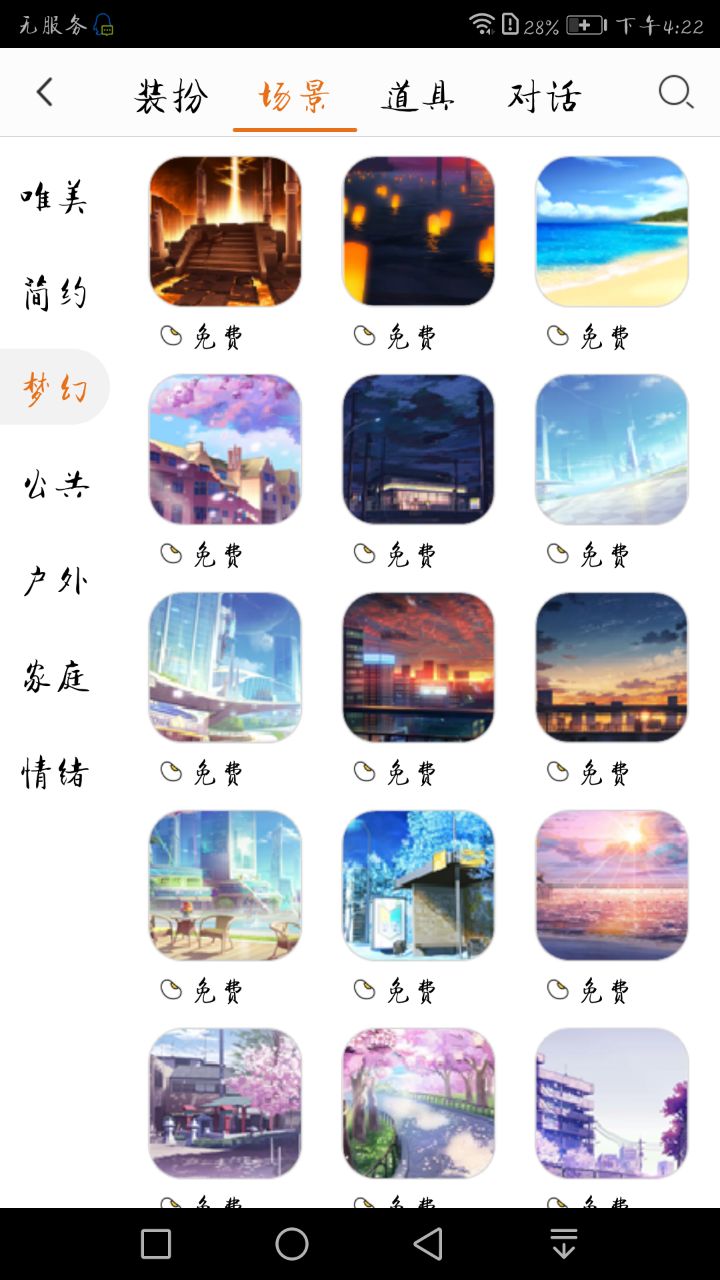
Task: Select the 家庭 category
Action: click(54, 677)
